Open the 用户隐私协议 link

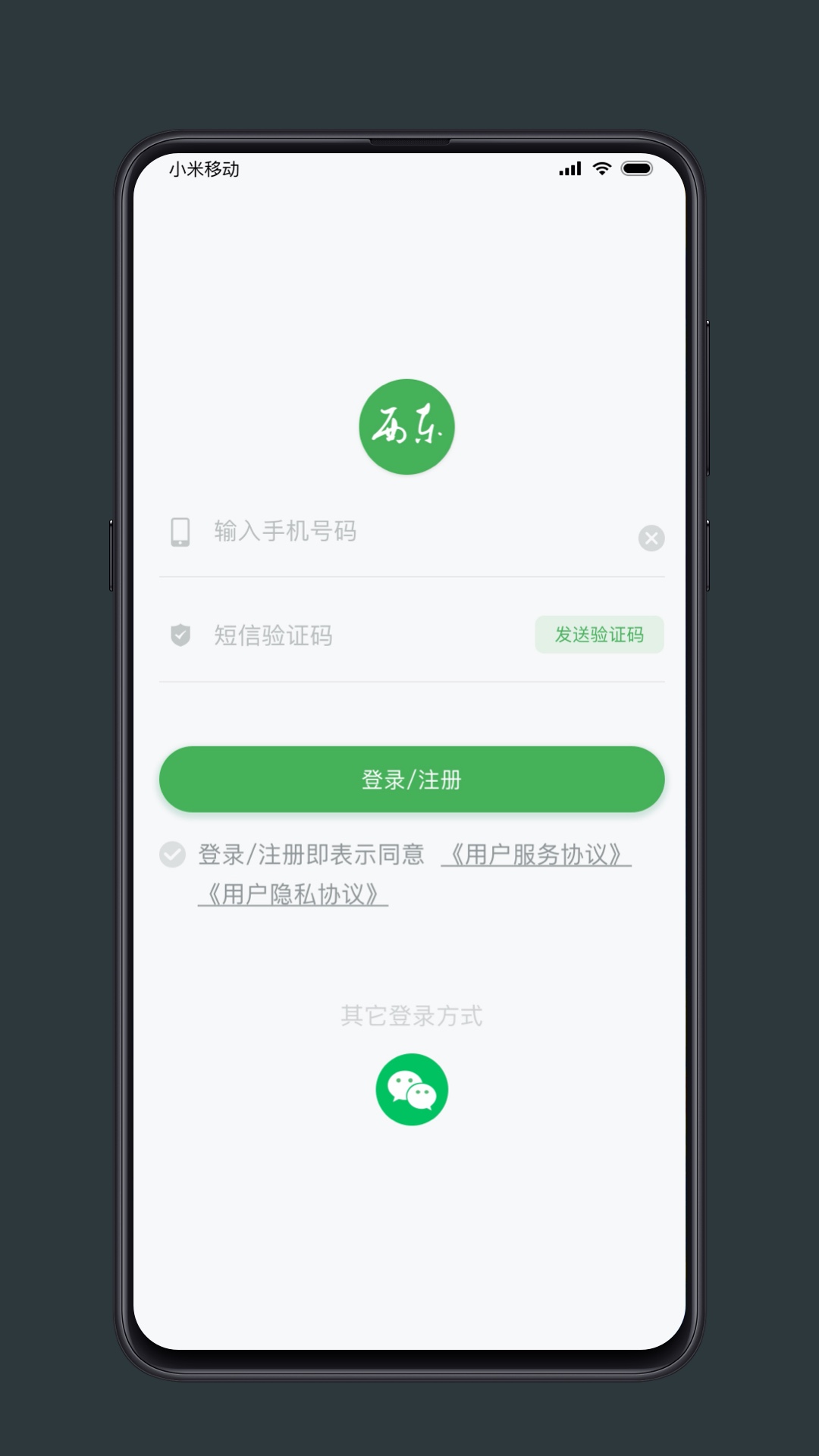(x=293, y=895)
